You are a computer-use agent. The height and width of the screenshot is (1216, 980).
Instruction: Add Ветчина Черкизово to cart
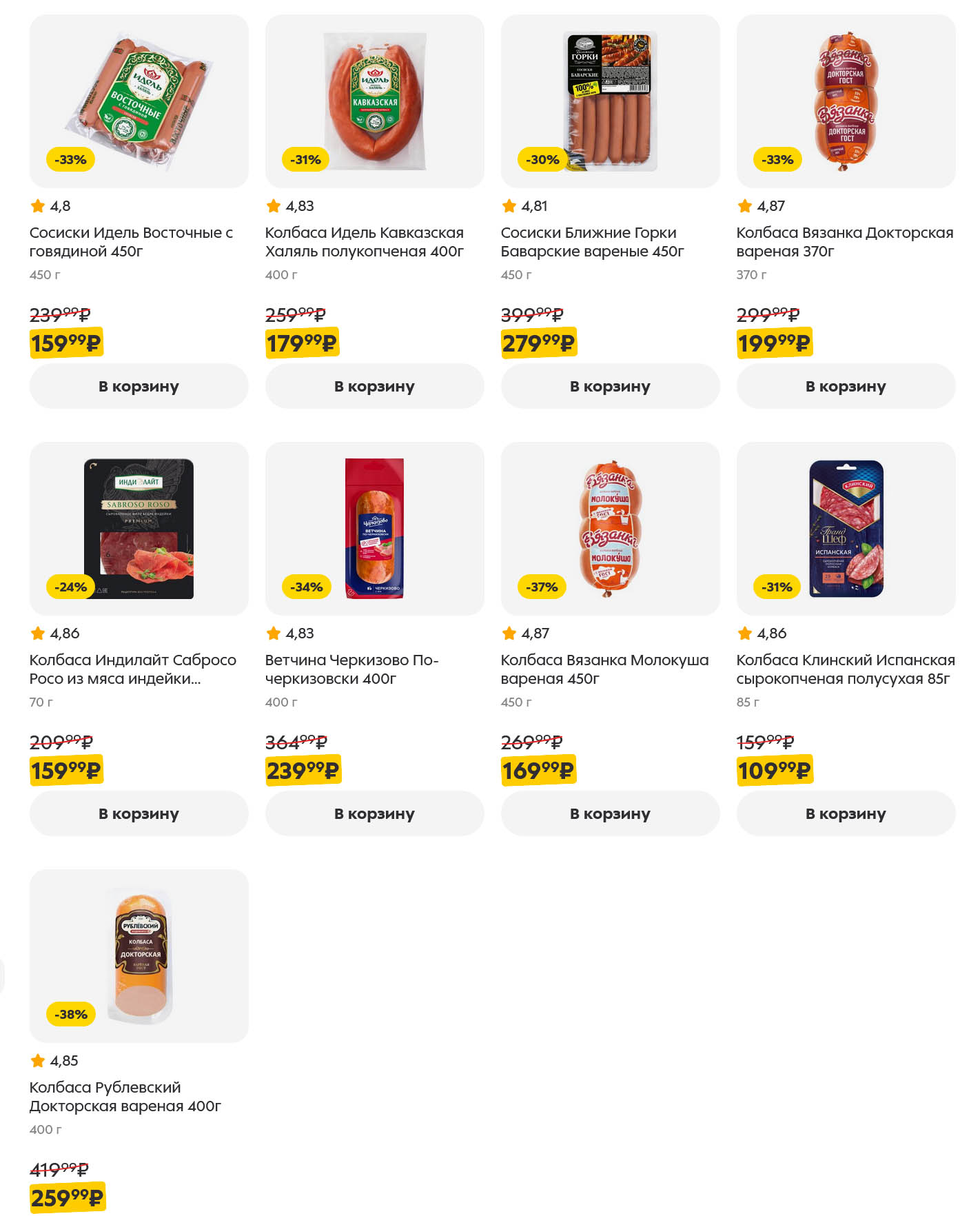click(374, 813)
